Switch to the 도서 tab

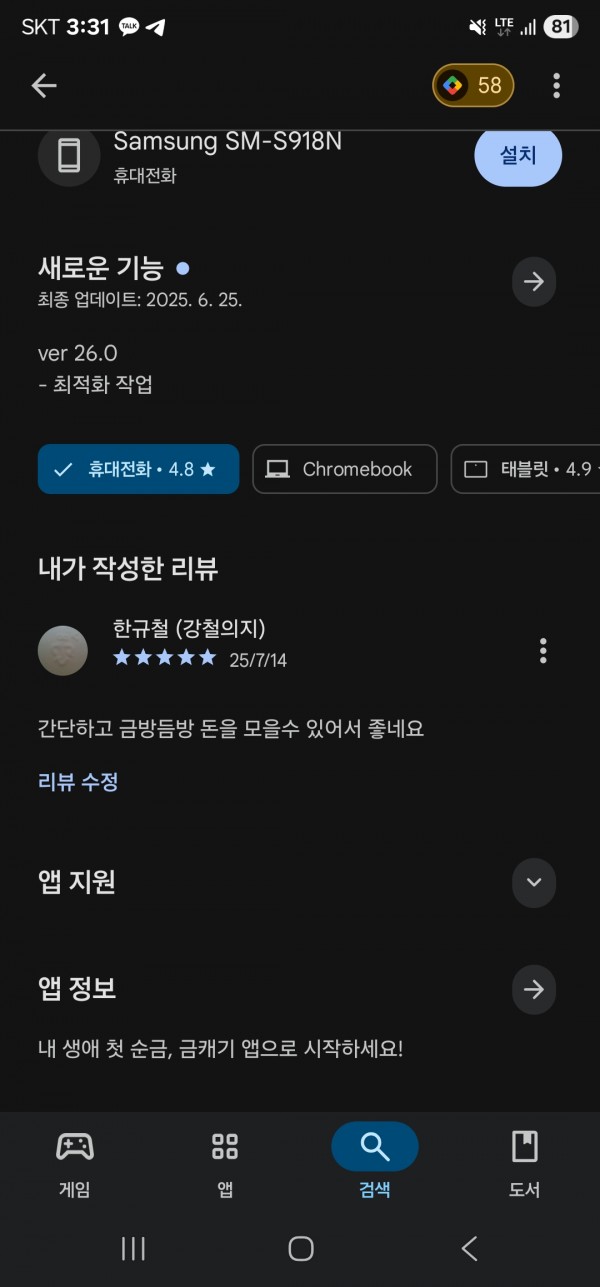pyautogui.click(x=525, y=1162)
